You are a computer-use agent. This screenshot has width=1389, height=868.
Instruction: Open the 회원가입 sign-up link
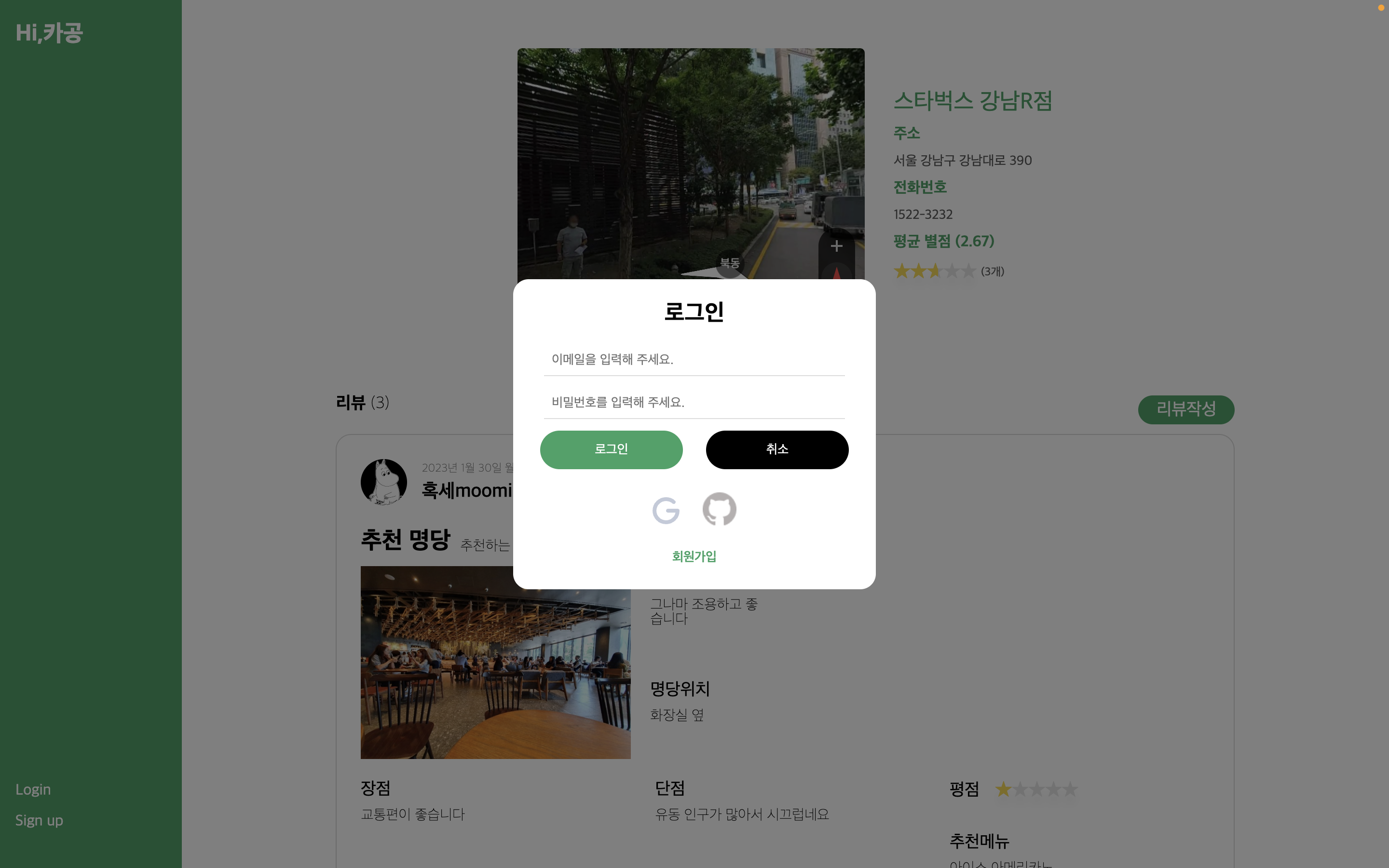[x=694, y=556]
